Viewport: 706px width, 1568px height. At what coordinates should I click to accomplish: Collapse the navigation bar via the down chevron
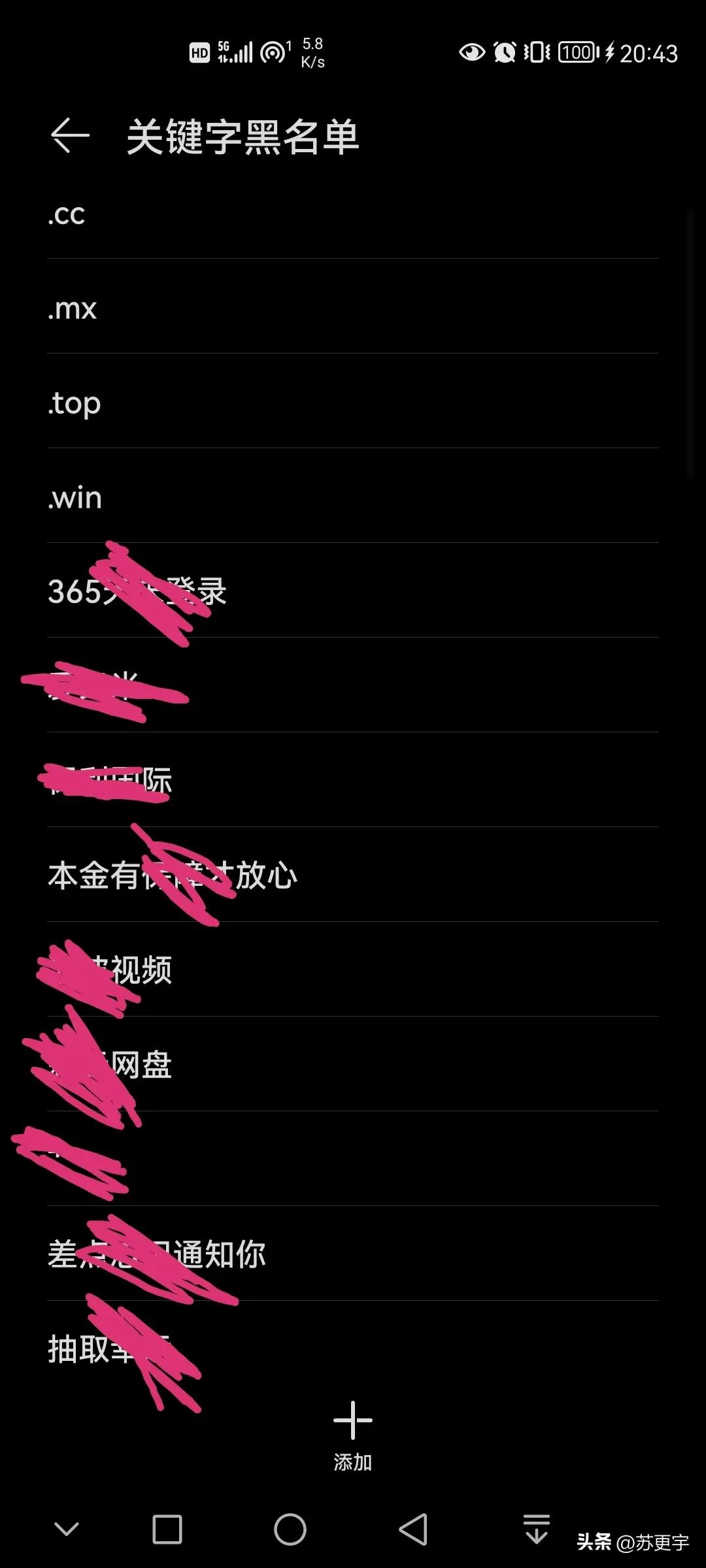(x=65, y=1529)
